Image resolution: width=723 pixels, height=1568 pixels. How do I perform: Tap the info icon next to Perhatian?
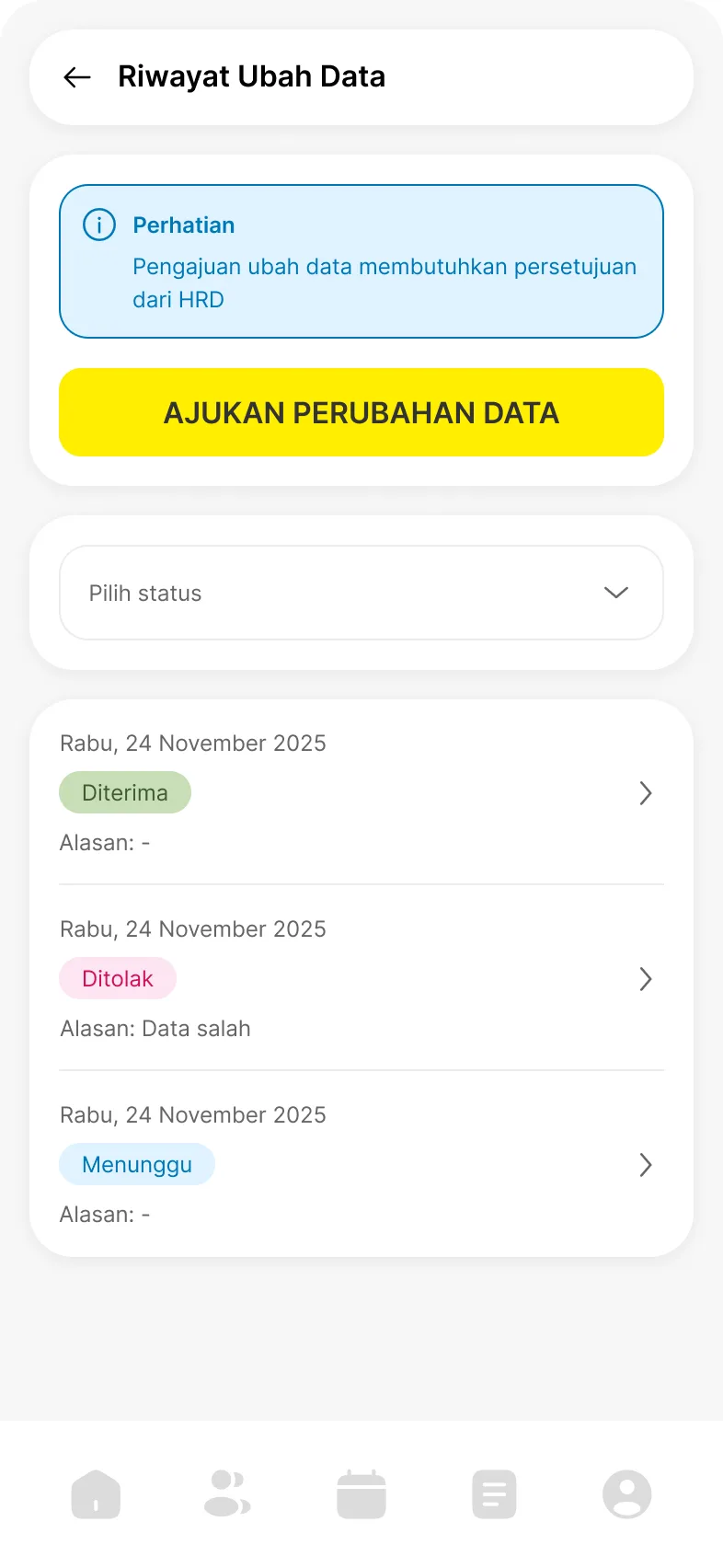(x=98, y=225)
